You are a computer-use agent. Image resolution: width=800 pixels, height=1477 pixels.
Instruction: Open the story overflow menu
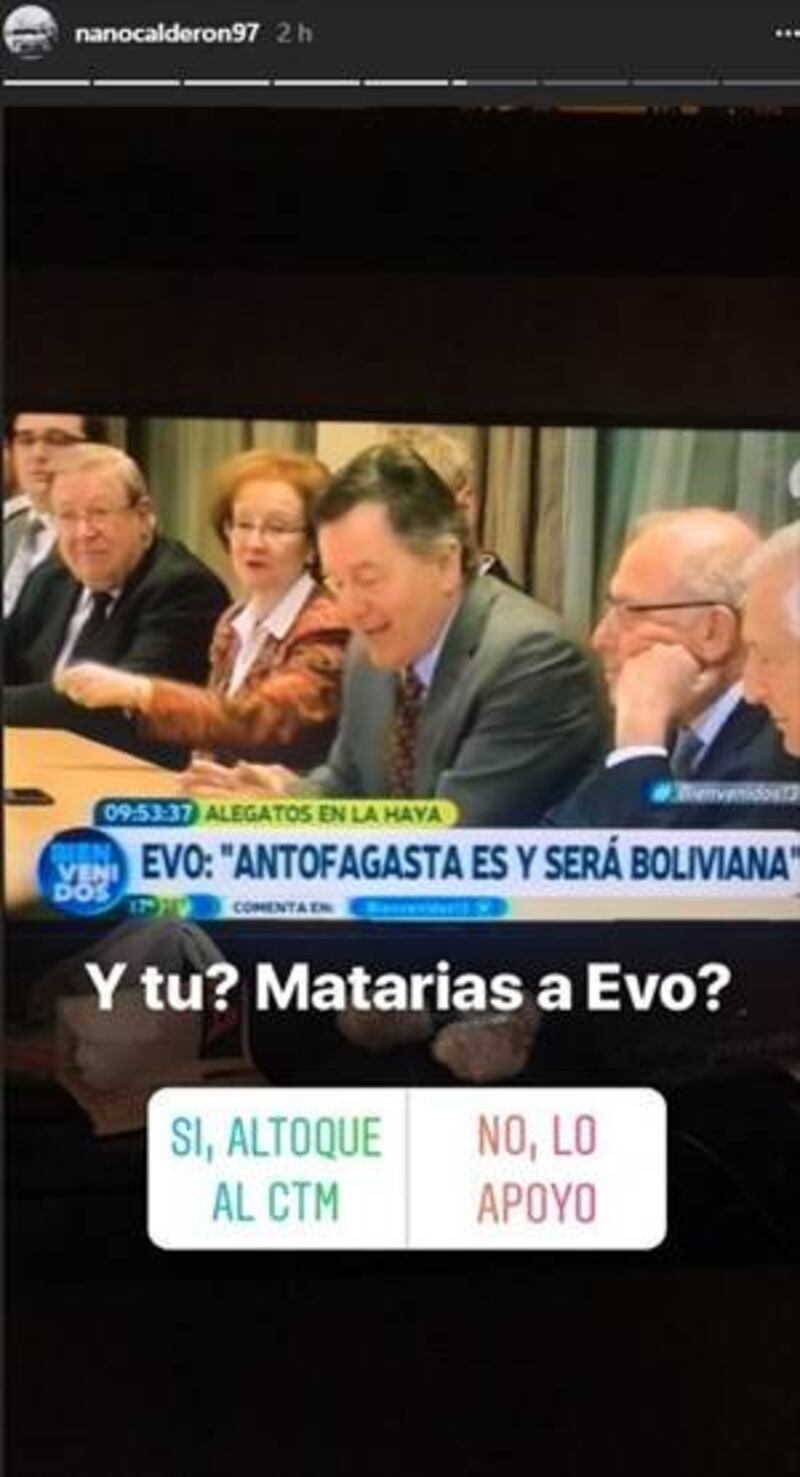[785, 33]
